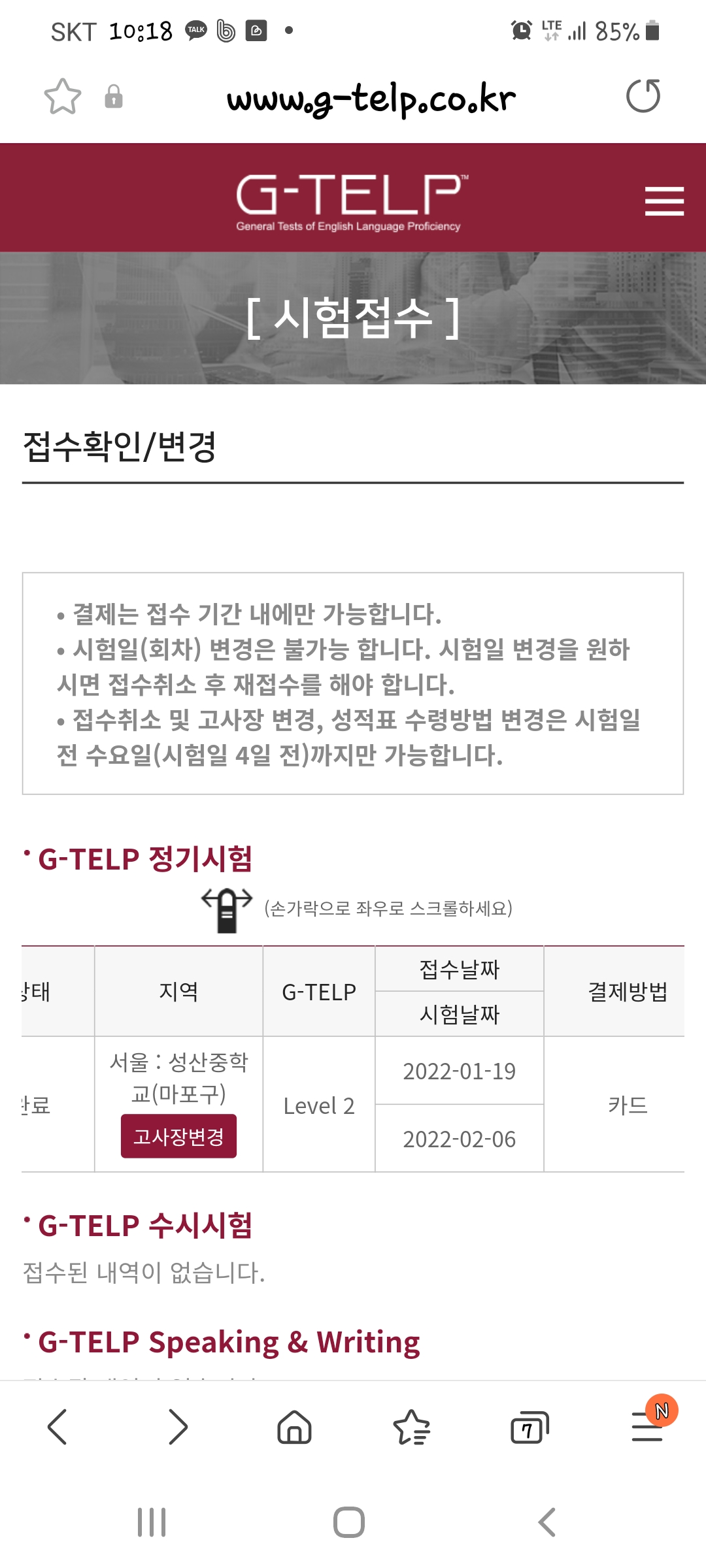
Task: Open the browser bookmarks list
Action: [x=412, y=1427]
